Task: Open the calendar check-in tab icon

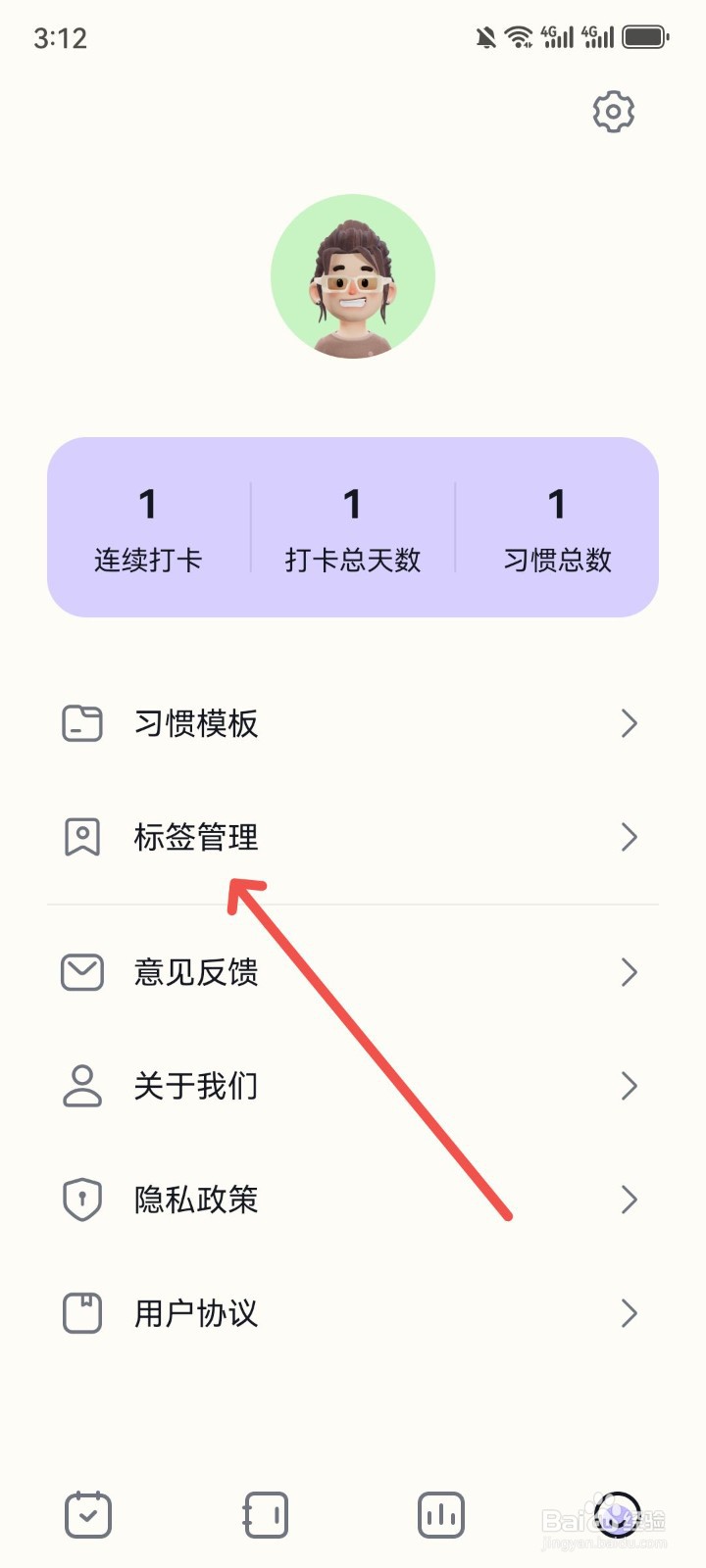Action: [x=88, y=1513]
